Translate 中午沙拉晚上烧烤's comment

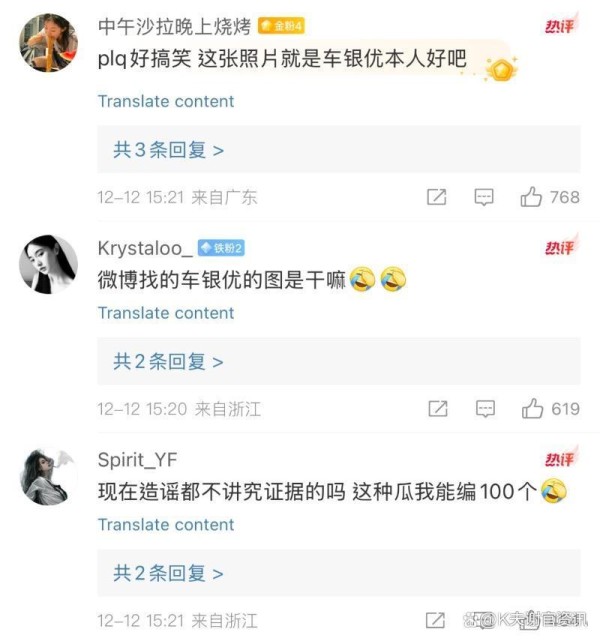pyautogui.click(x=166, y=101)
